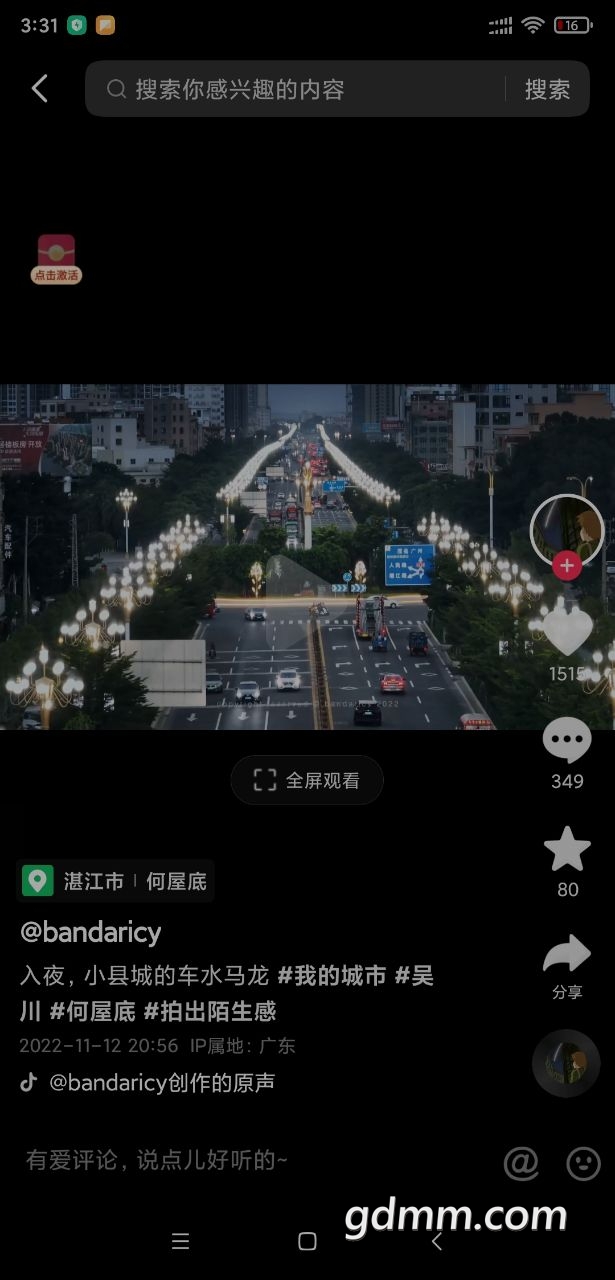
Task: Open the 湛江市 何屋底 location tag
Action: click(x=116, y=881)
